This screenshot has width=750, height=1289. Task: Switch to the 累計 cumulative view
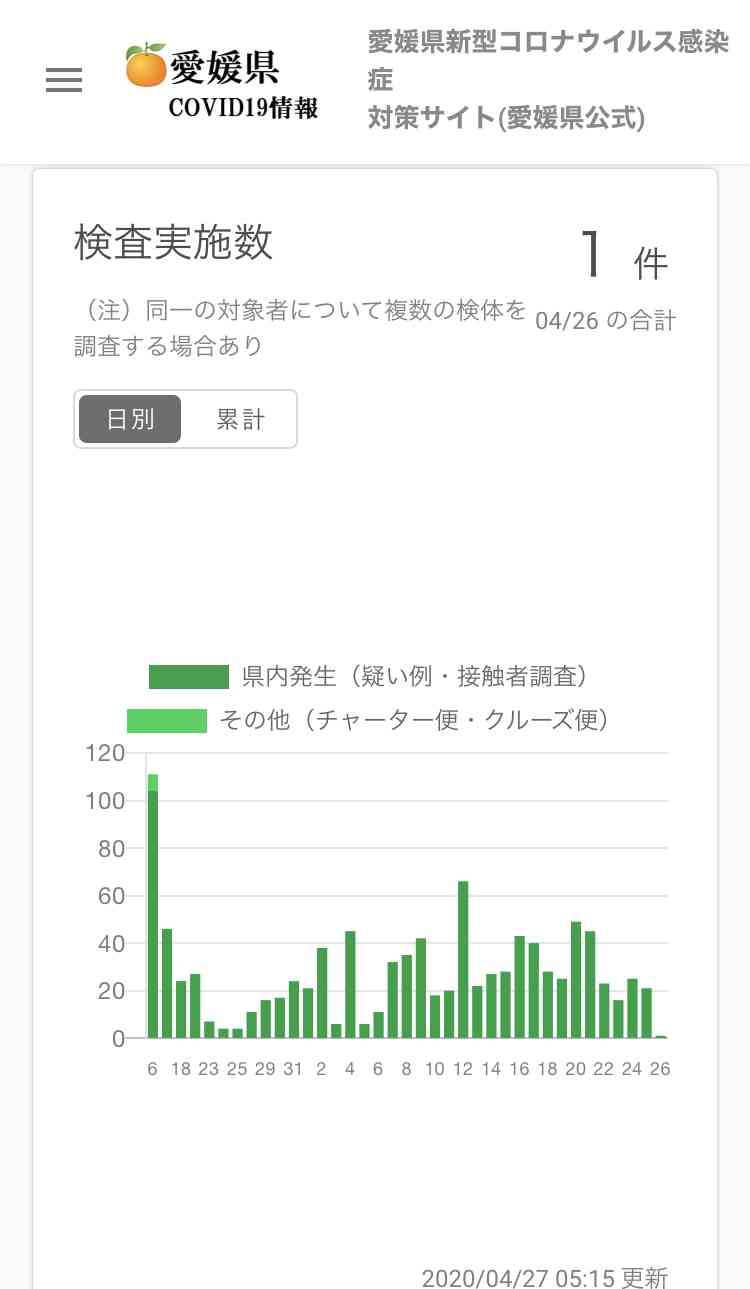coord(240,419)
